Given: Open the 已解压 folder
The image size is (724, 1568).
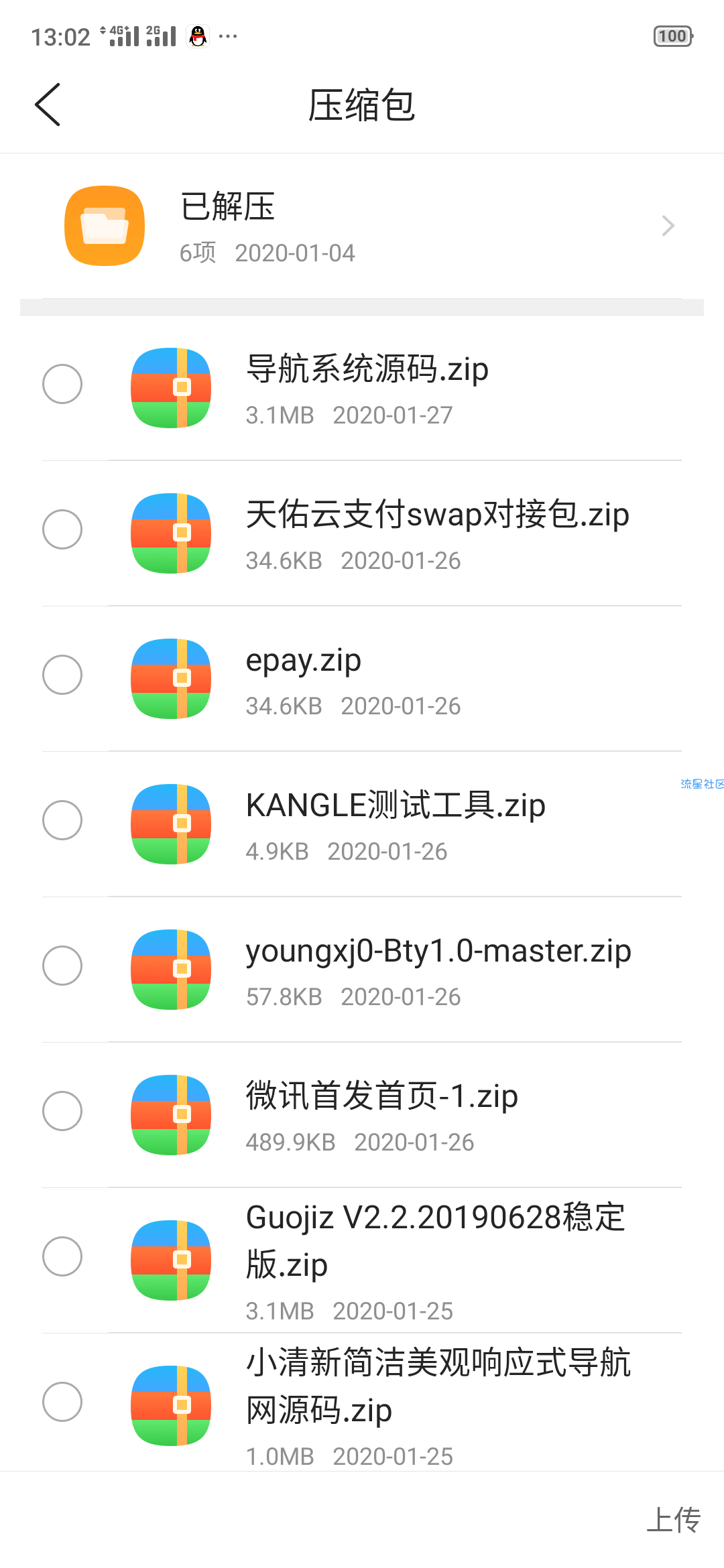Looking at the screenshot, I should (362, 226).
